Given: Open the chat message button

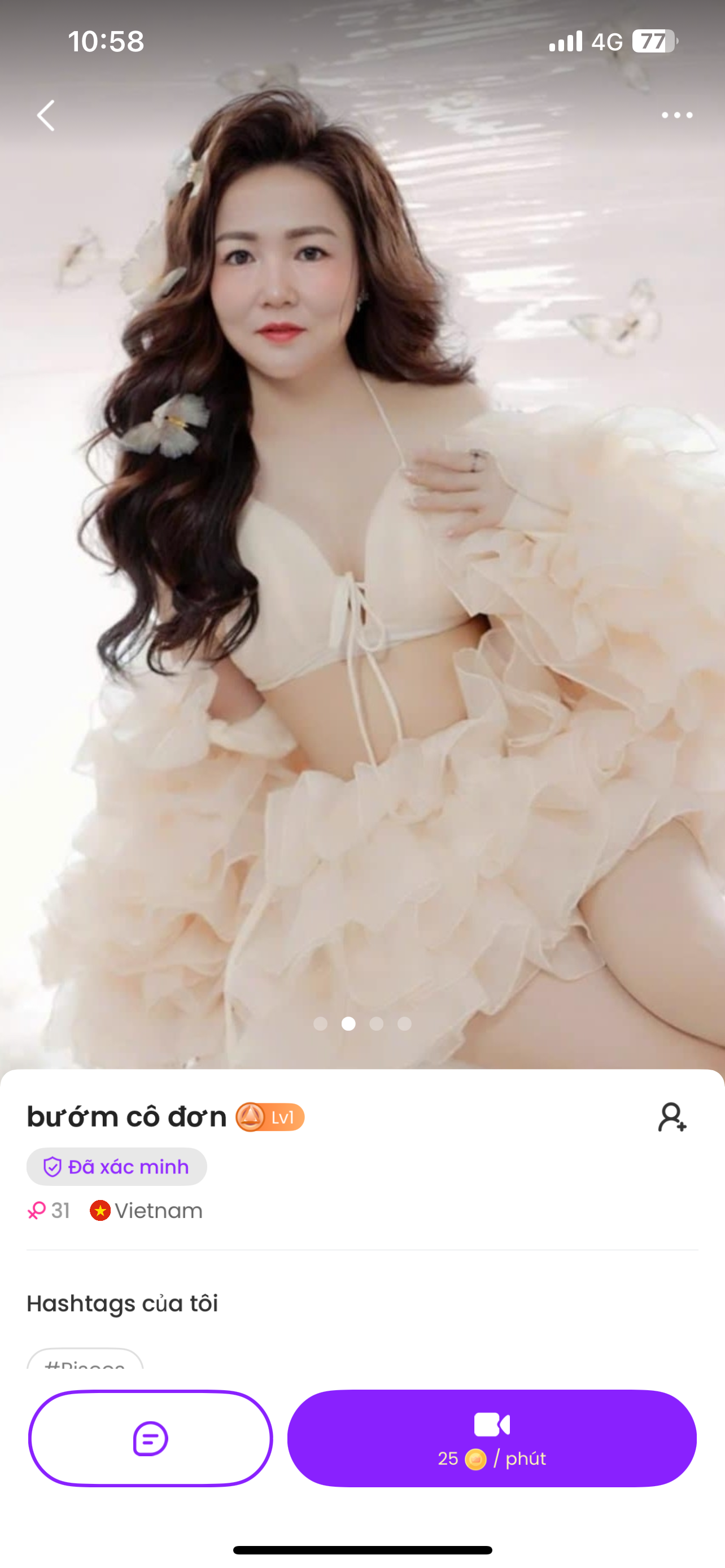Looking at the screenshot, I should coord(150,1438).
